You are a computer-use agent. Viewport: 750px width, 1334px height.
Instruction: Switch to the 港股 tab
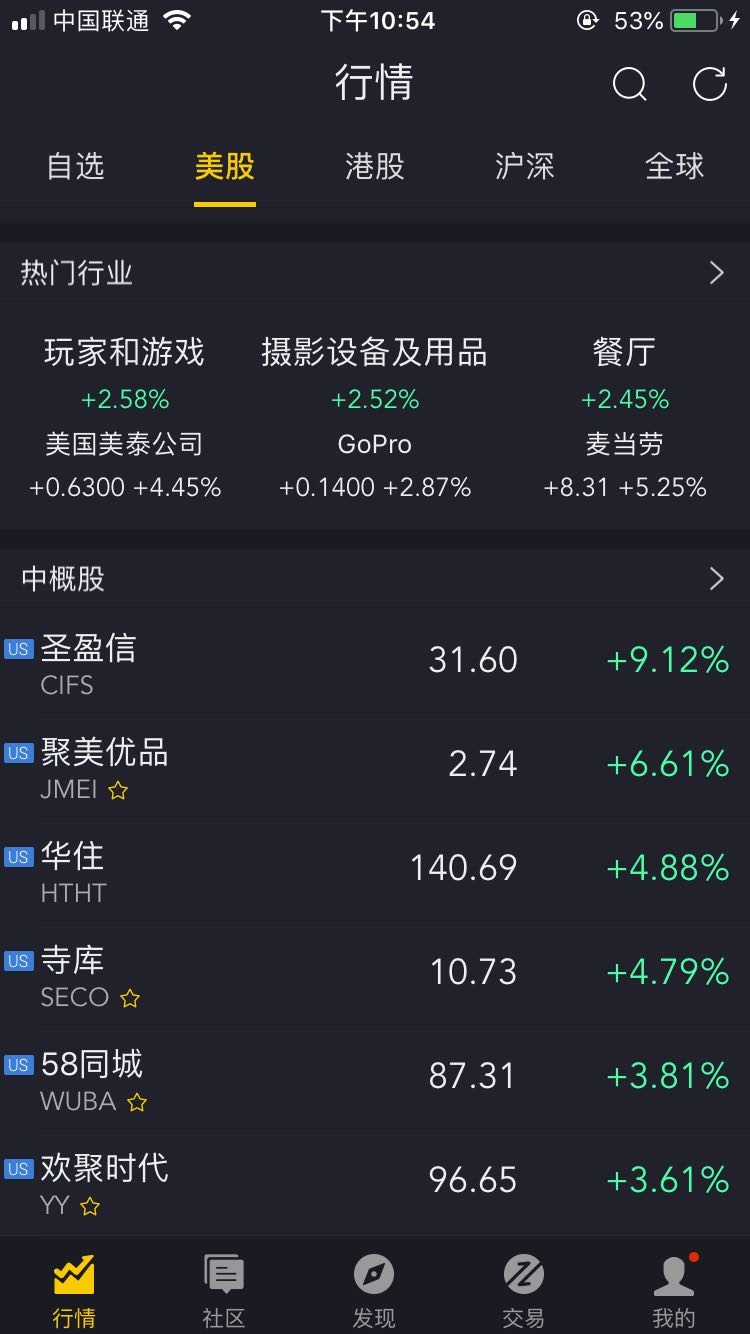pos(374,166)
